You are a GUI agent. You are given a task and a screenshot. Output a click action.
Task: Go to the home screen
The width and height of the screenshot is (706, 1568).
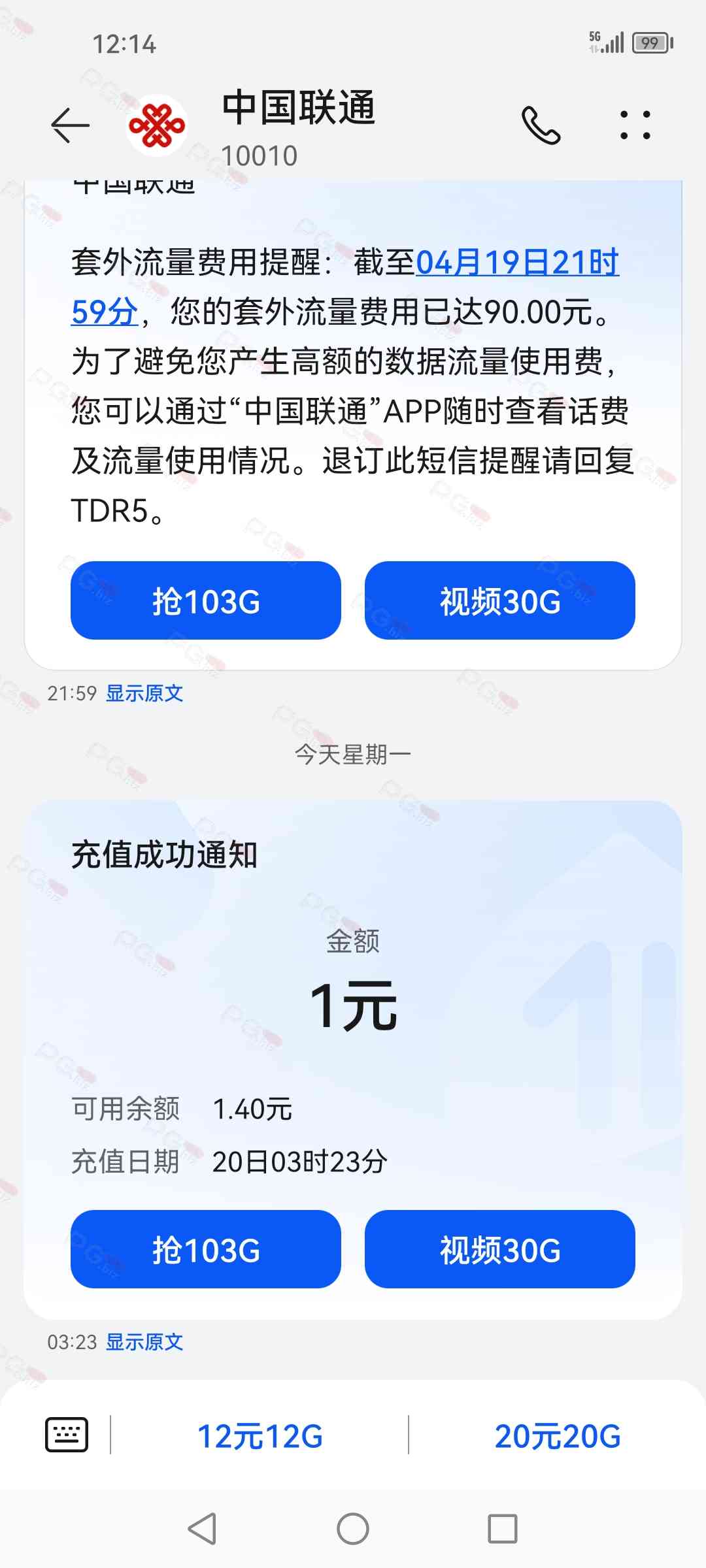pyautogui.click(x=353, y=1529)
